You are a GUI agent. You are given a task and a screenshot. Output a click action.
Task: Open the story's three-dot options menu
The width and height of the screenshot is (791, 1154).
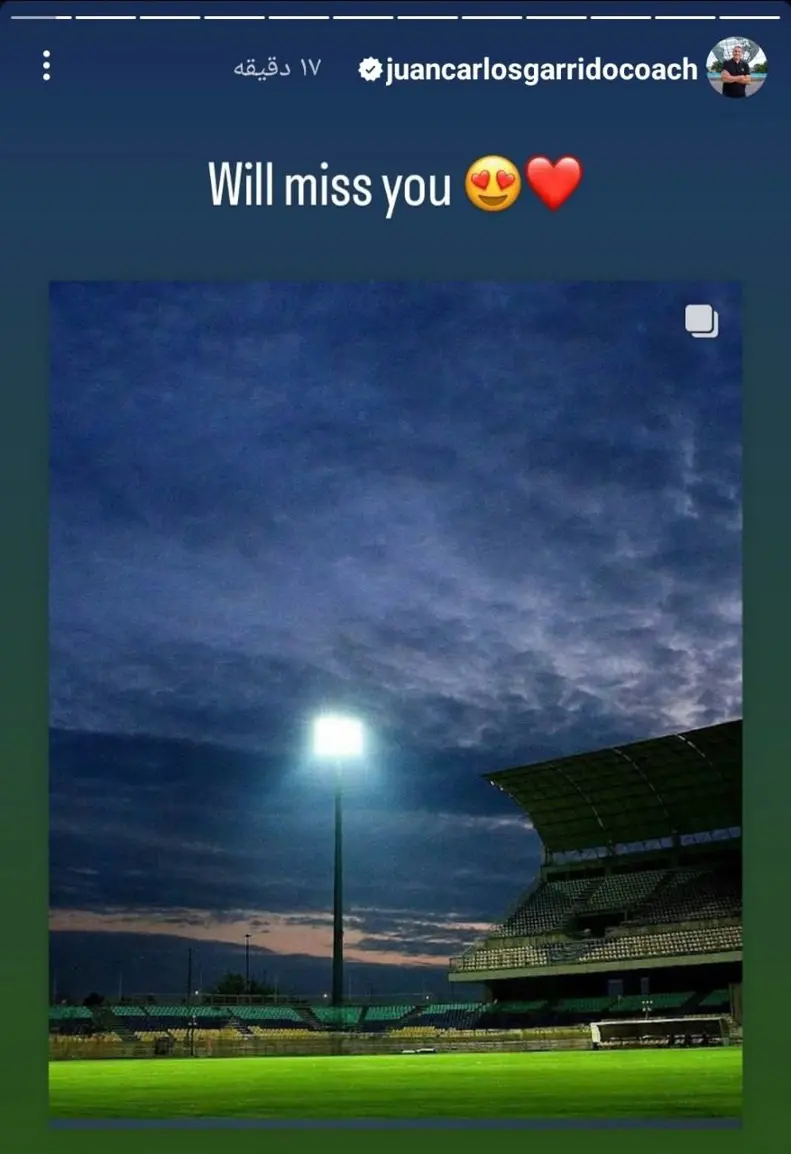pyautogui.click(x=46, y=66)
